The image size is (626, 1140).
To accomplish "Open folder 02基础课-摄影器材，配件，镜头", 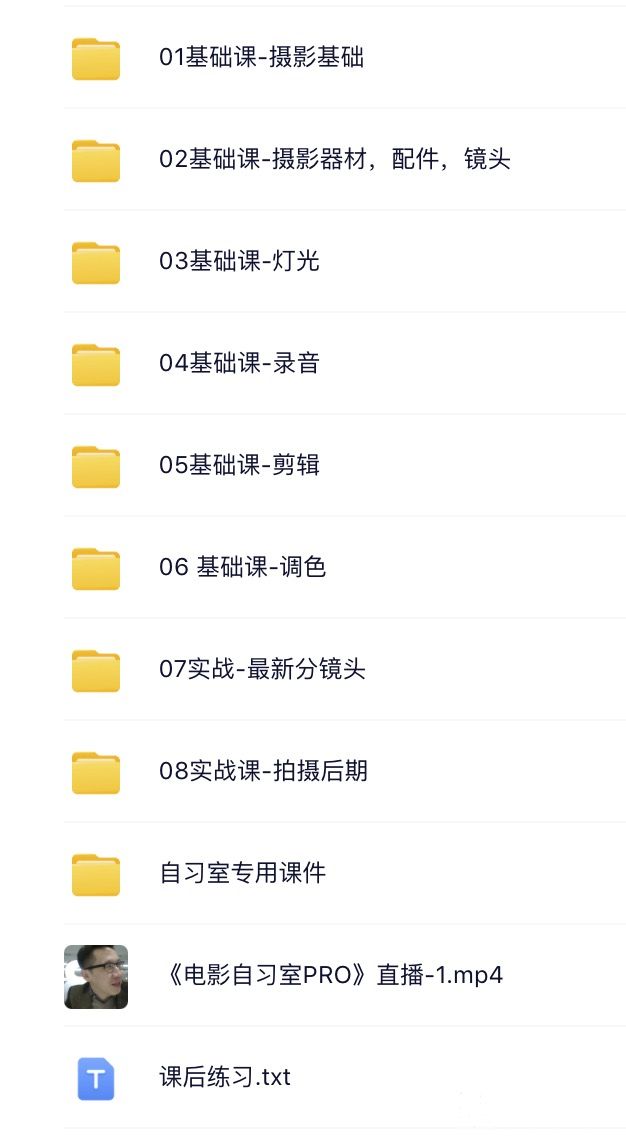I will point(334,160).
